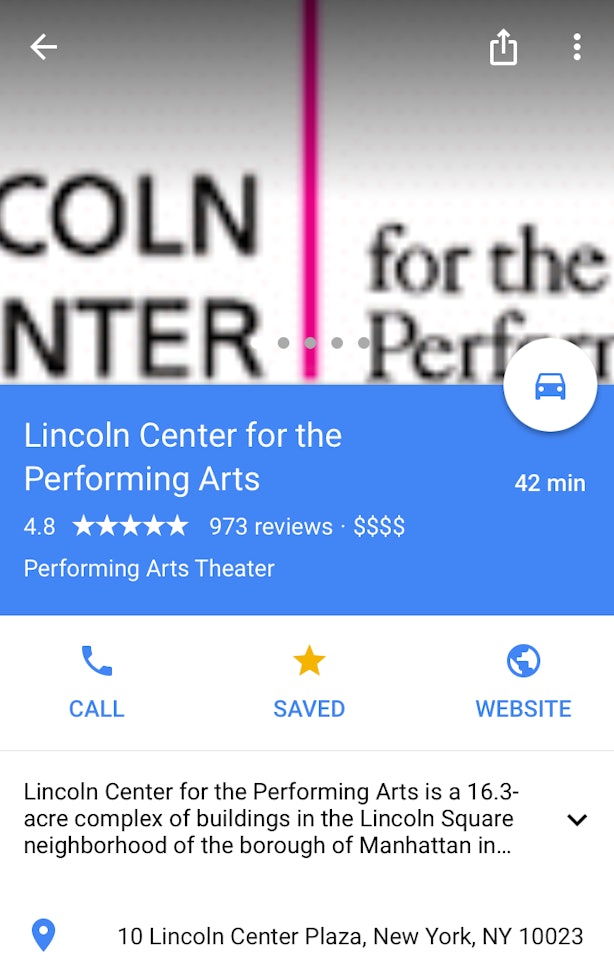Expand the place description

click(576, 820)
